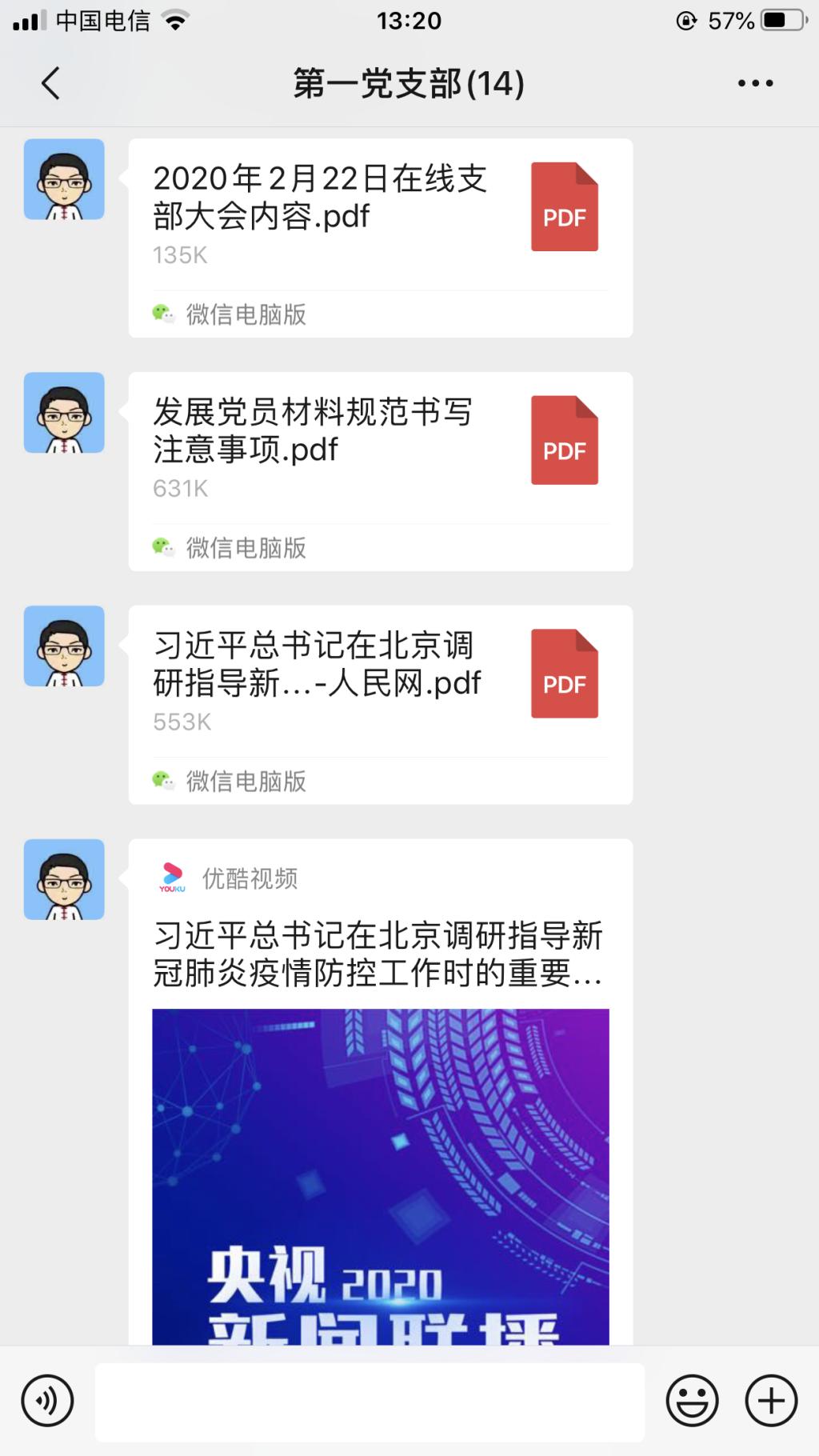Open 2020年2月22日在线支部大会内容.pdf
The width and height of the screenshot is (819, 1456).
click(380, 216)
